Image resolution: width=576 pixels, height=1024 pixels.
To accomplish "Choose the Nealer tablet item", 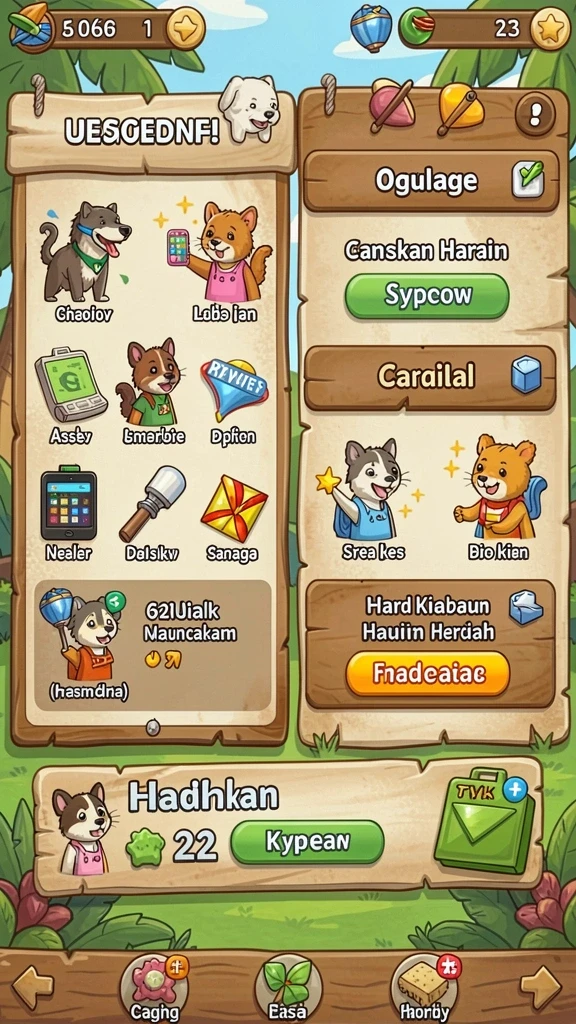I will pos(69,513).
